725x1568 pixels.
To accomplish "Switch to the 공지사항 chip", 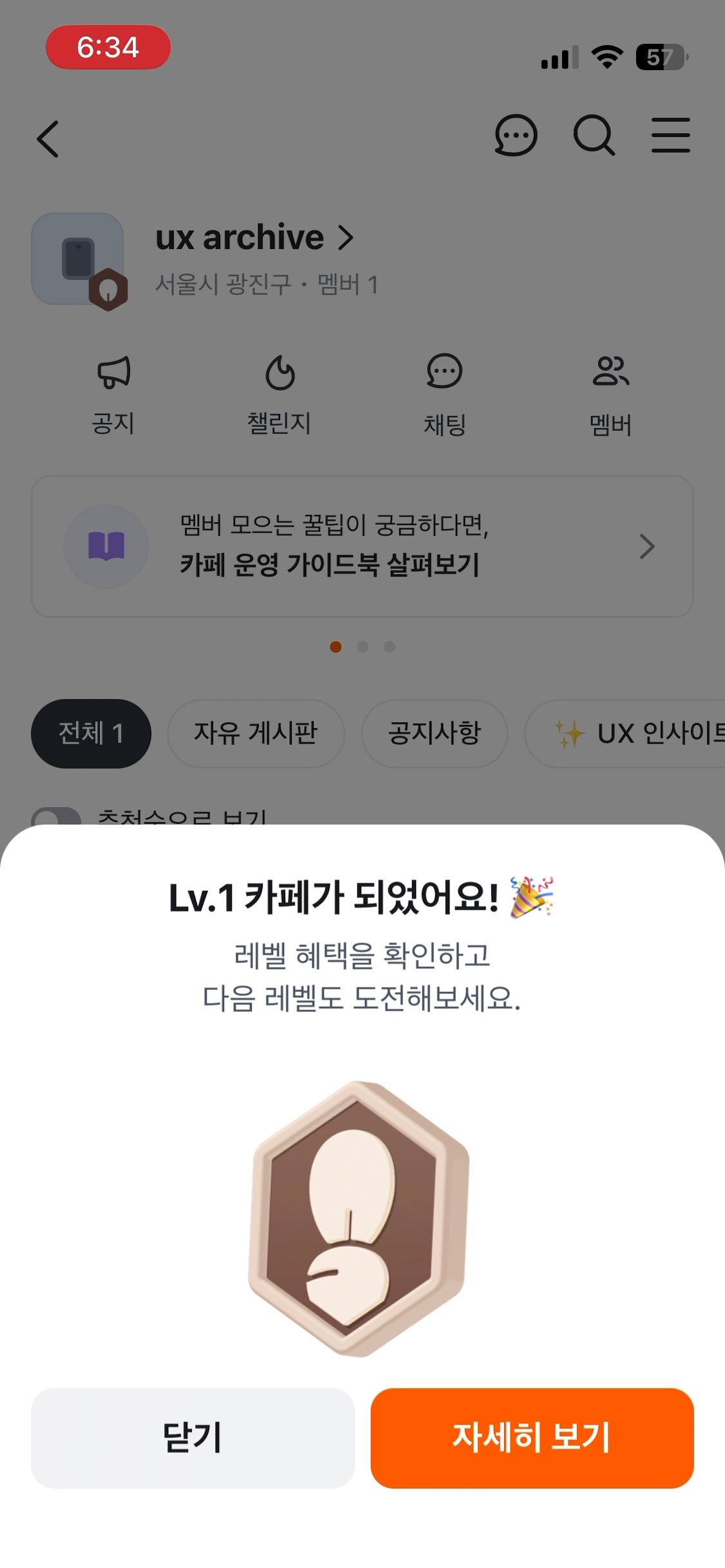I will coord(435,733).
